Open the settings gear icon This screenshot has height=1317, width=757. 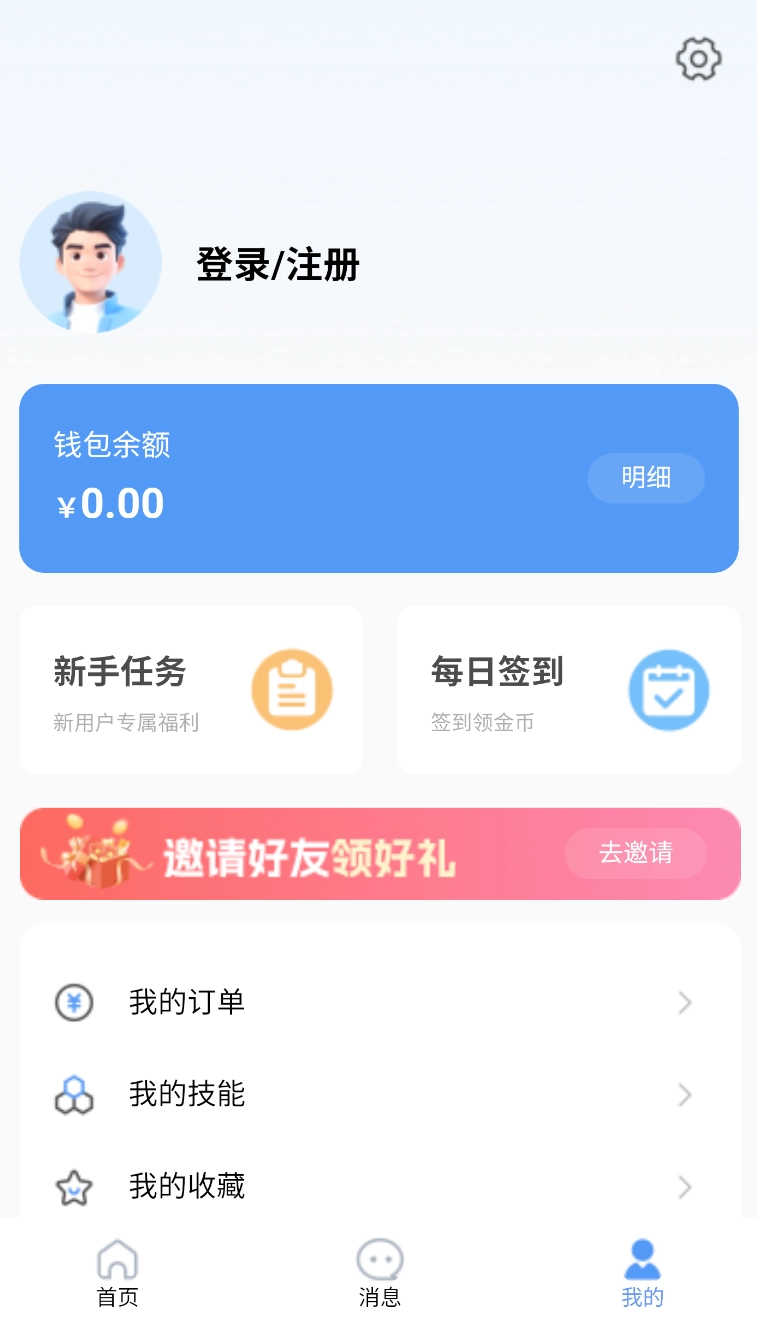click(698, 59)
